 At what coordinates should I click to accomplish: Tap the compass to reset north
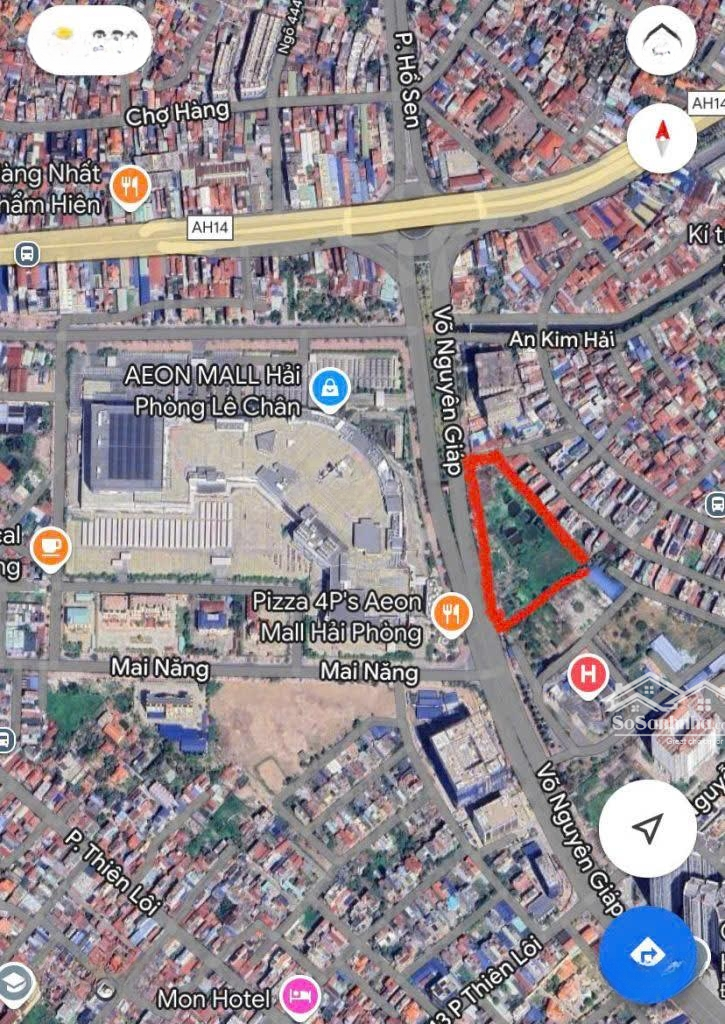point(662,138)
